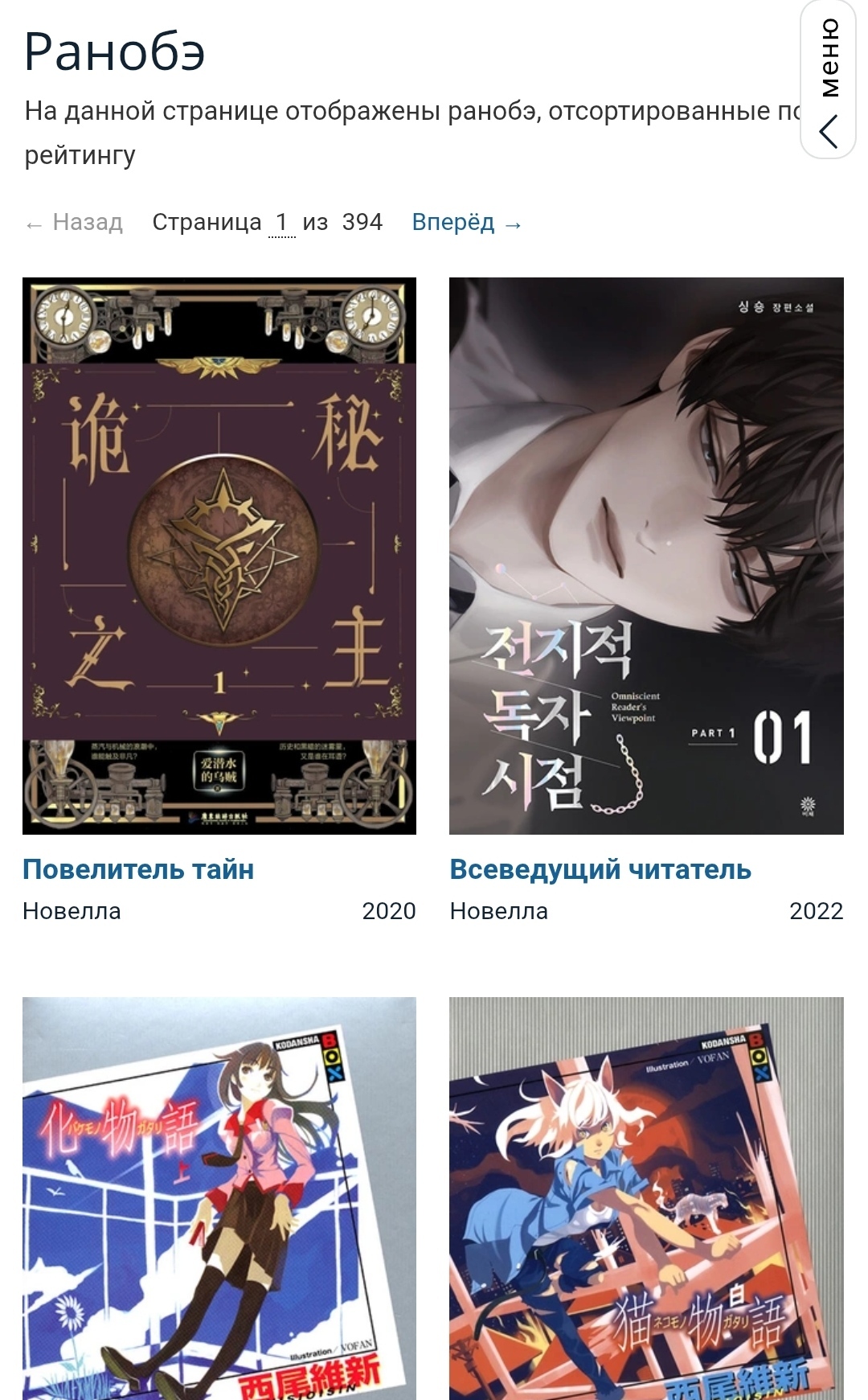Image resolution: width=868 pixels, height=1400 pixels.
Task: Open the Всеведущий читатель title link
Action: [600, 869]
